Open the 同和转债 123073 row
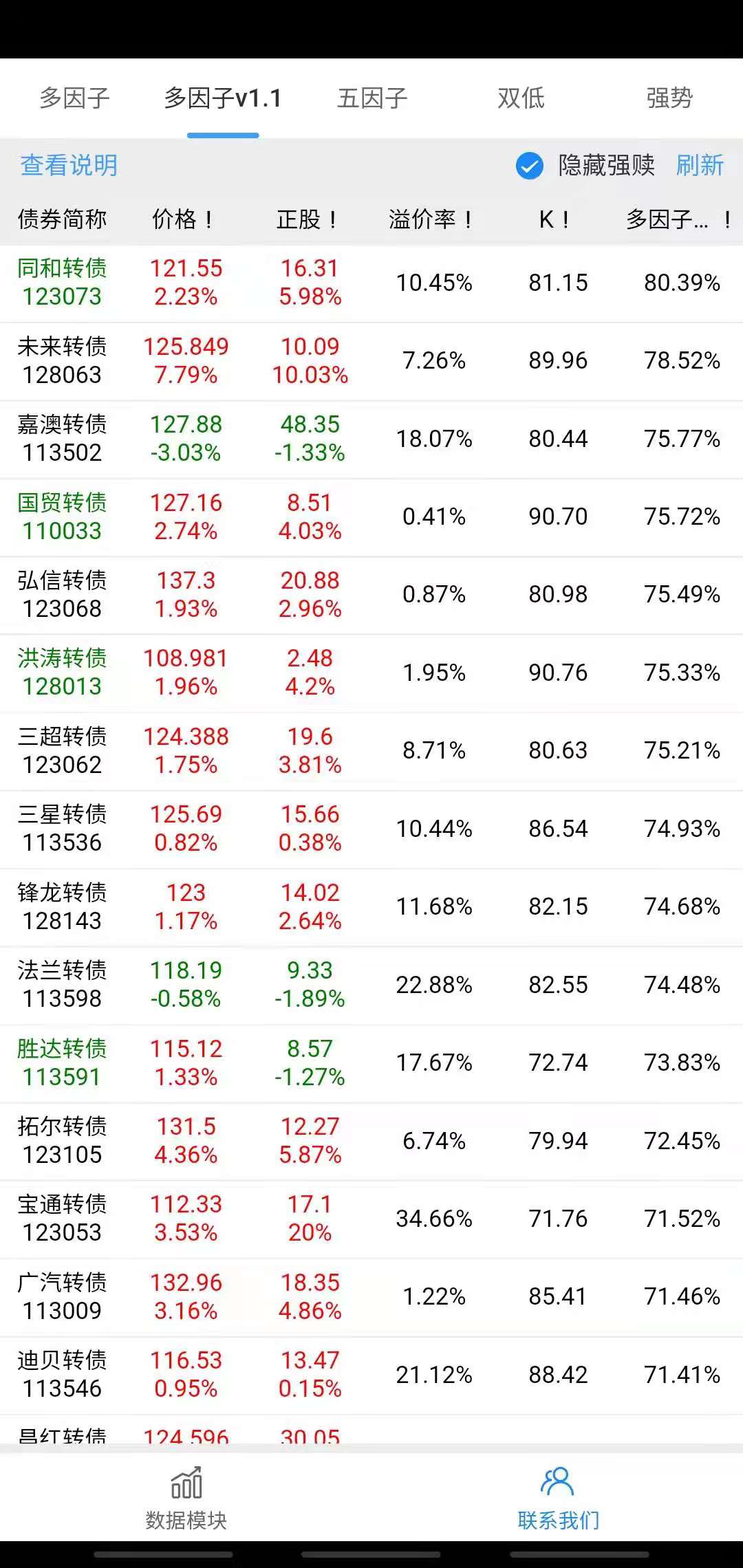This screenshot has width=743, height=1568. pos(371,283)
